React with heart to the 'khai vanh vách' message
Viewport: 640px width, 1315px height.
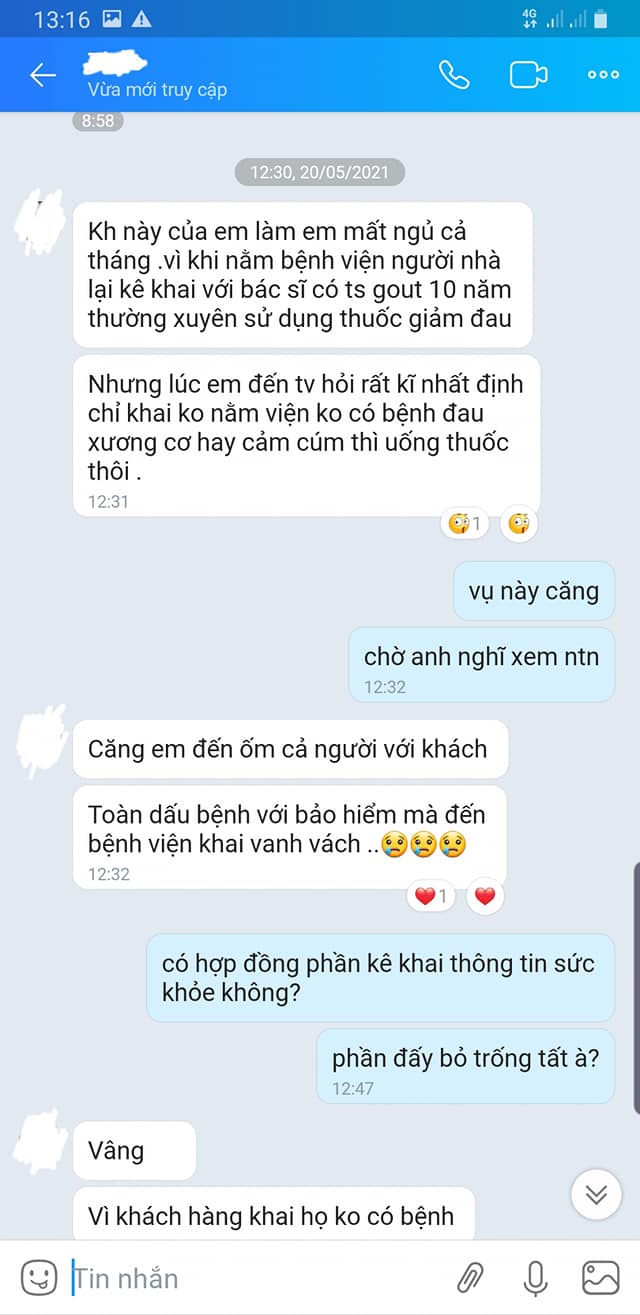click(x=485, y=896)
